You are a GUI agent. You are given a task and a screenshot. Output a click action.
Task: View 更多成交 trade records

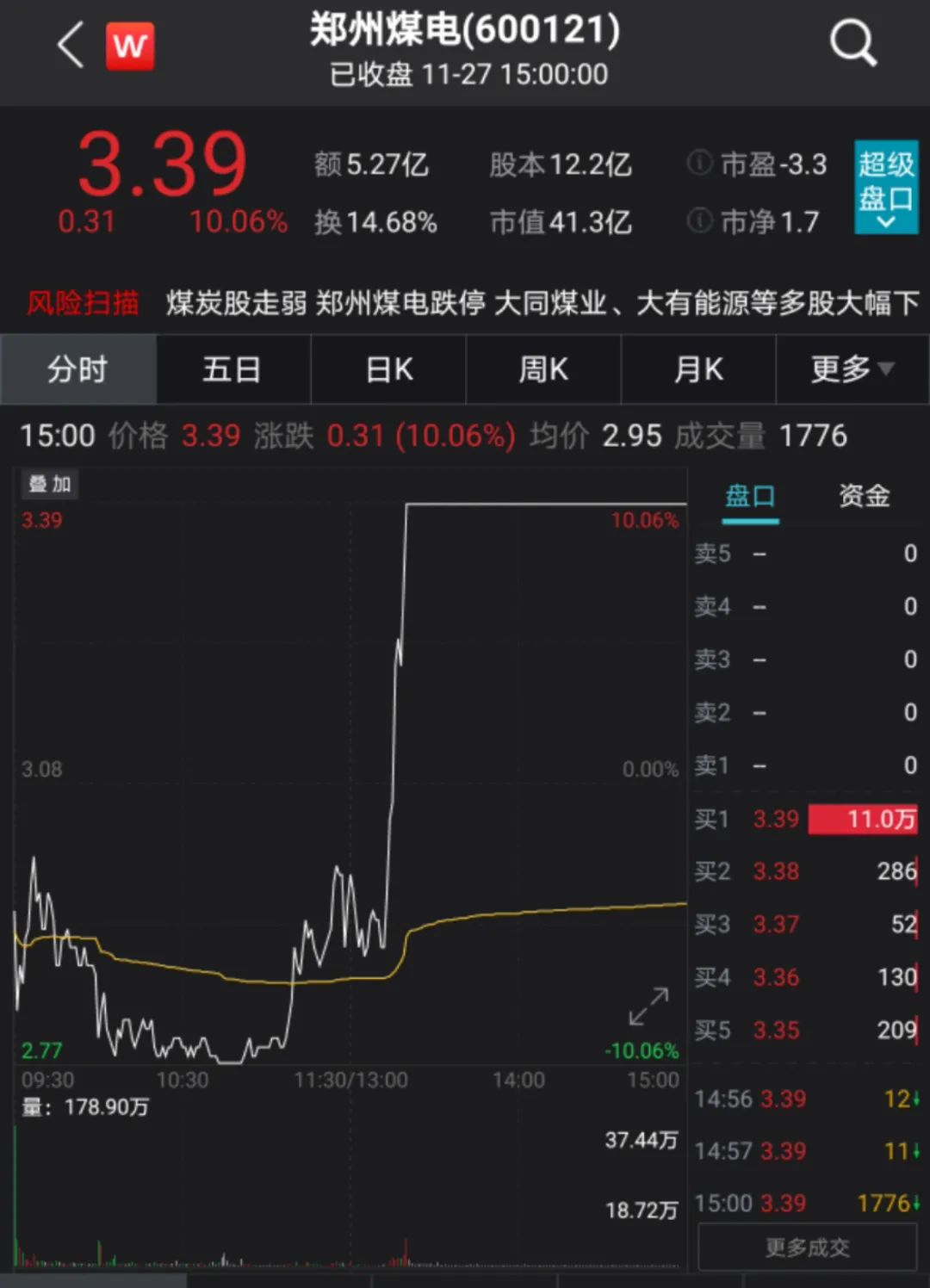[807, 1248]
